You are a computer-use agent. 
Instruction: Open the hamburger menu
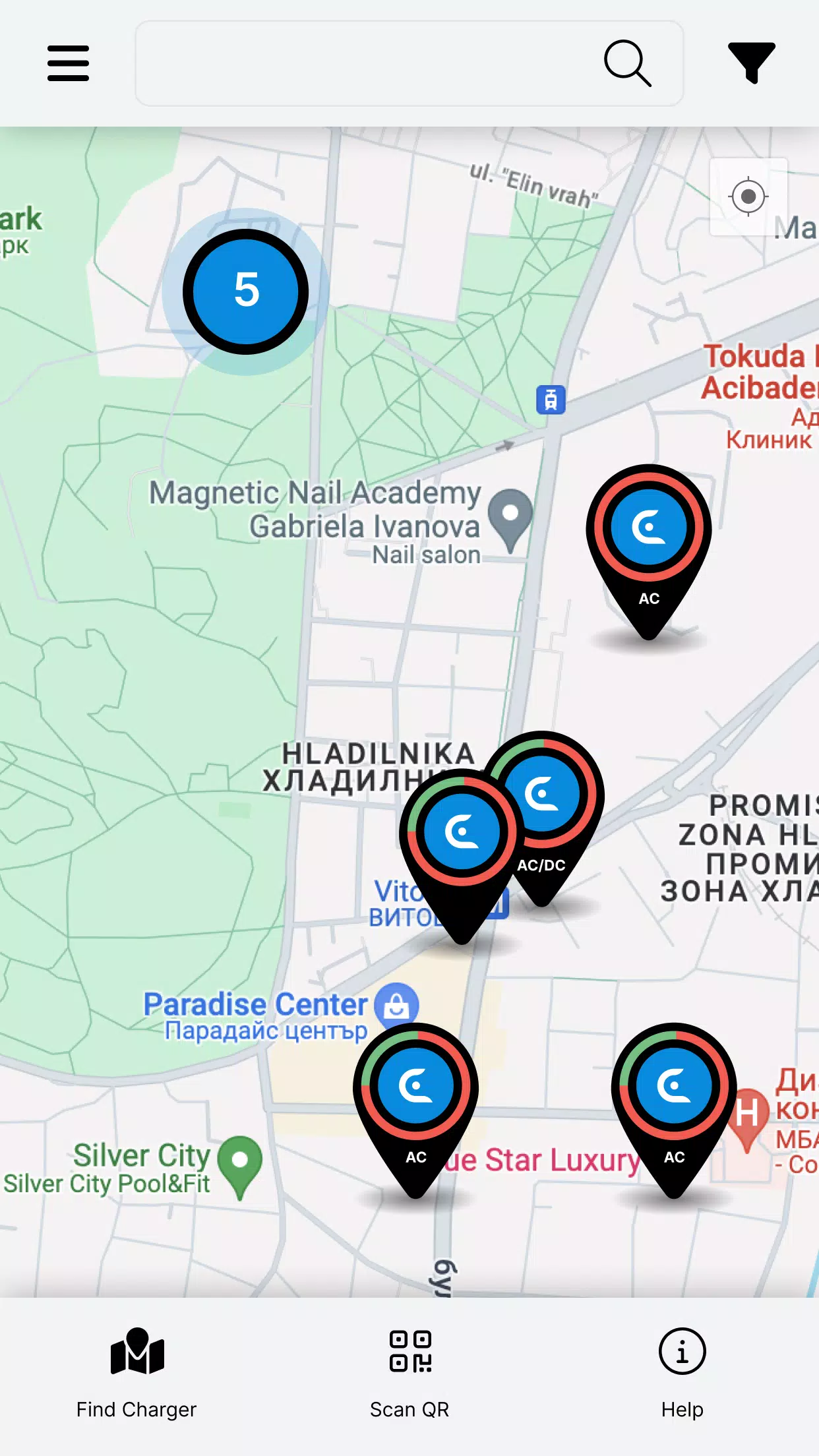[x=68, y=63]
